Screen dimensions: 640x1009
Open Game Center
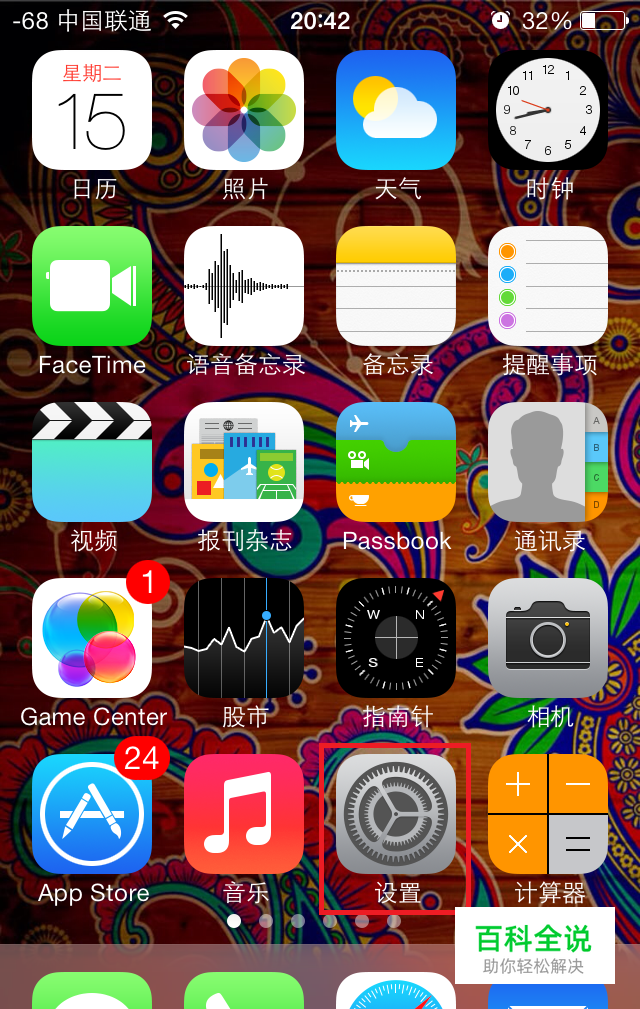pos(92,638)
